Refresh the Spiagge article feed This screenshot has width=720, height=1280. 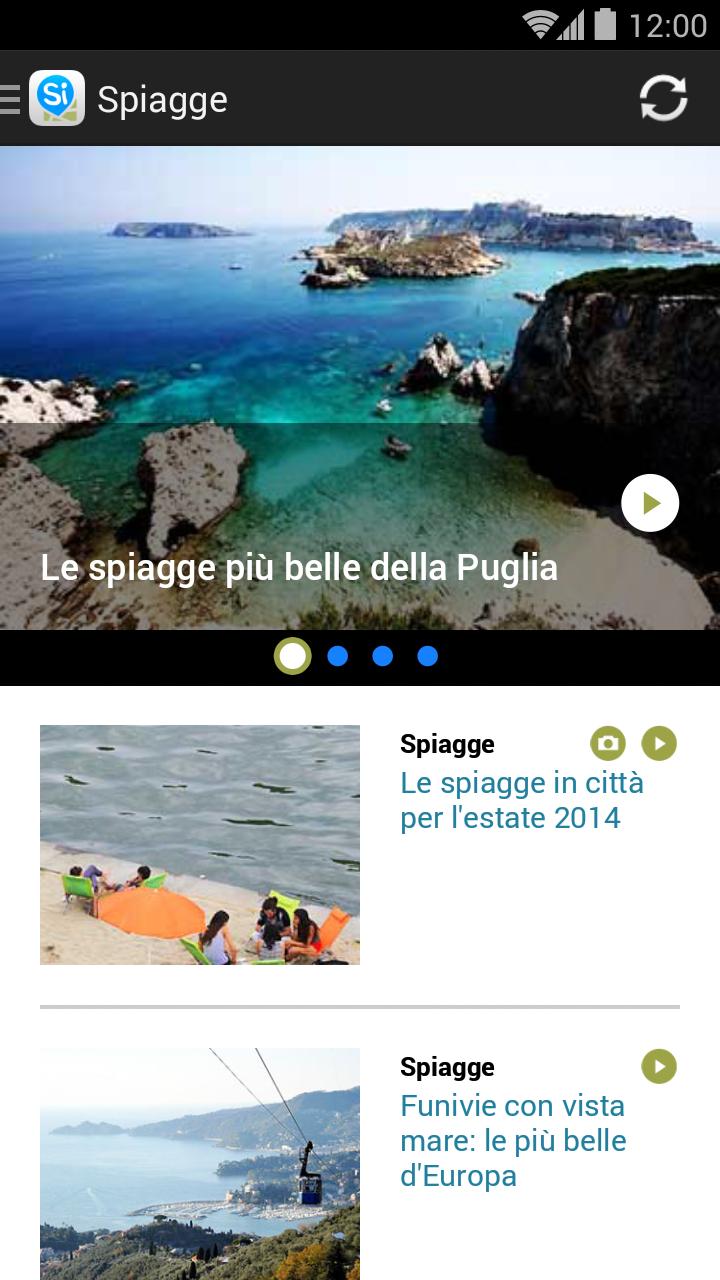click(x=661, y=98)
